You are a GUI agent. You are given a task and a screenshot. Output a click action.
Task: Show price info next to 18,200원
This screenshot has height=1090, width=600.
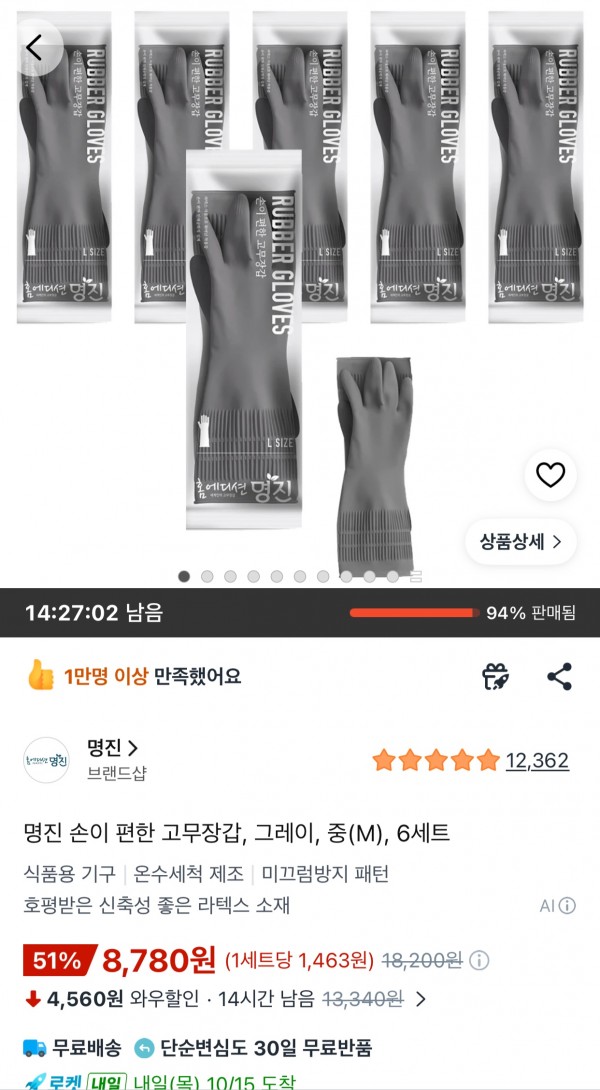478,961
